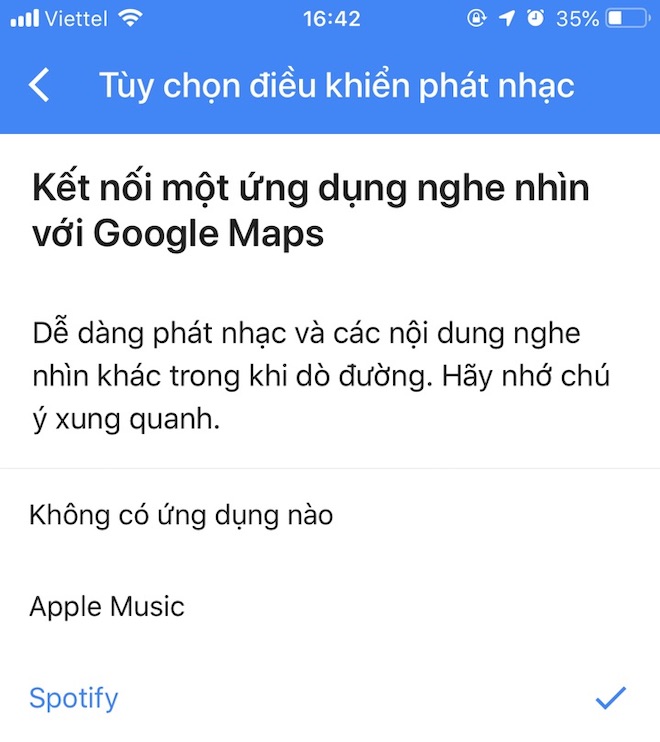
Task: Go back from playback control options
Action: [x=39, y=85]
